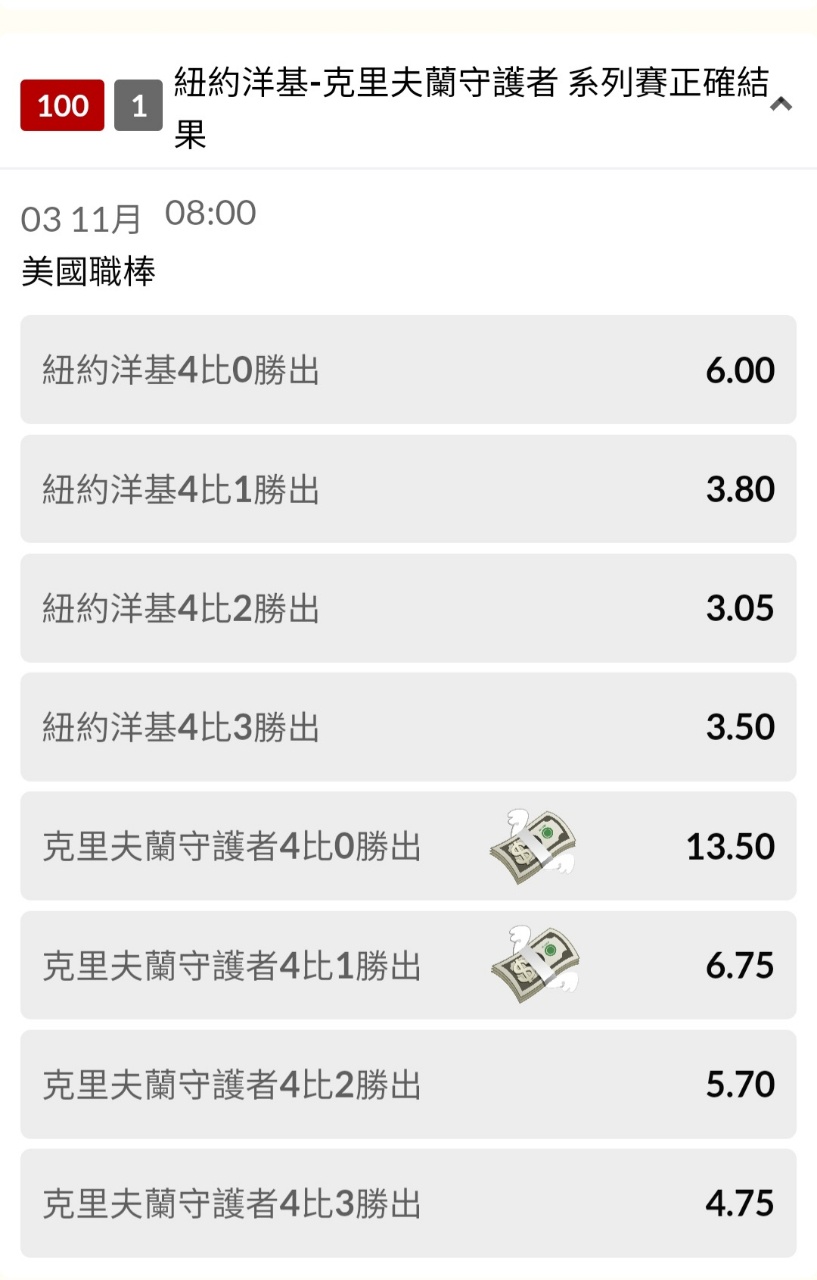This screenshot has width=817, height=1280.
Task: Select 紐約洋基4比0勝出 at odds 6.00
Action: 408,370
